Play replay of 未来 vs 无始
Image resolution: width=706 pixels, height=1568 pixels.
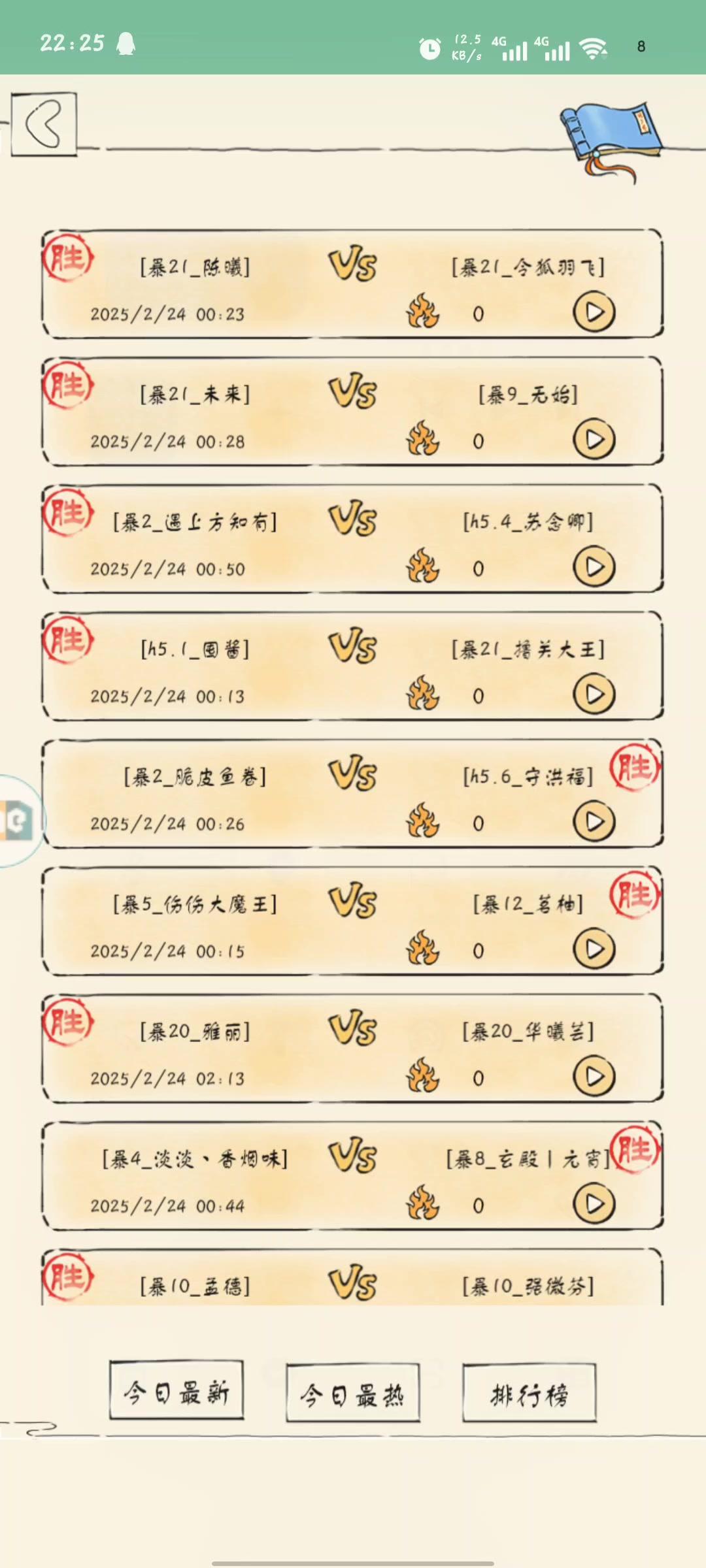[594, 440]
